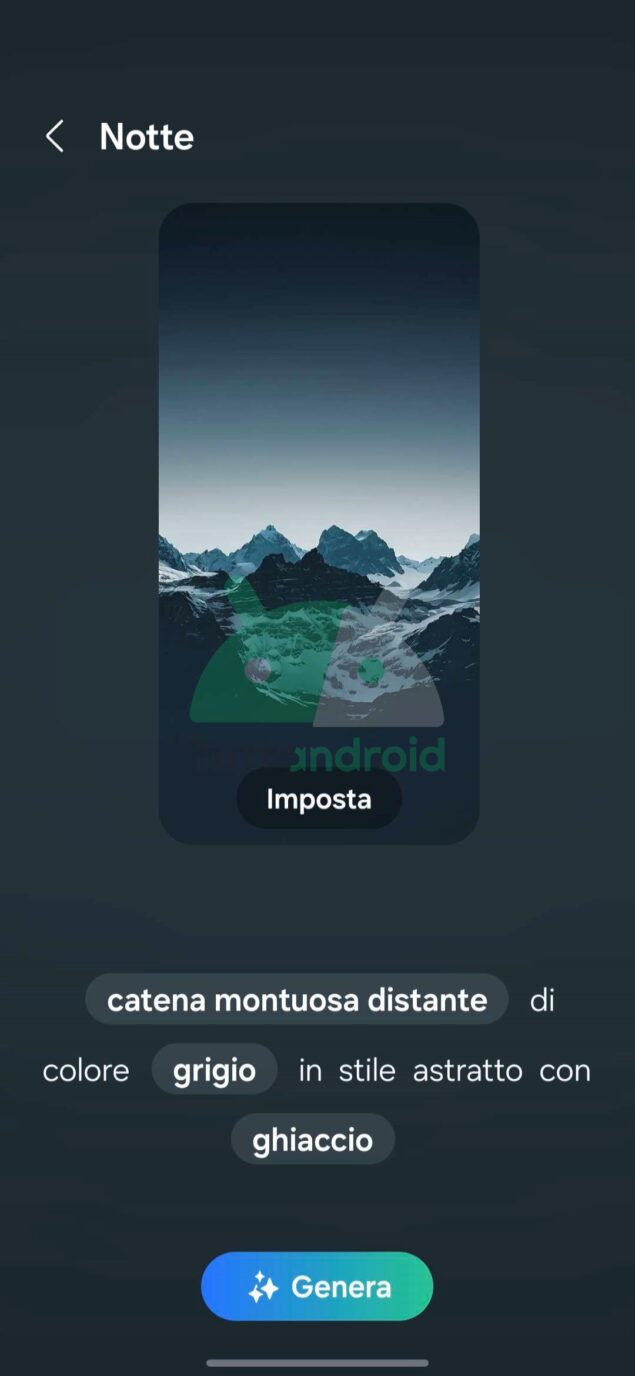Change the 'grigio' color chip
Viewport: 635px width, 1376px height.
[214, 1070]
